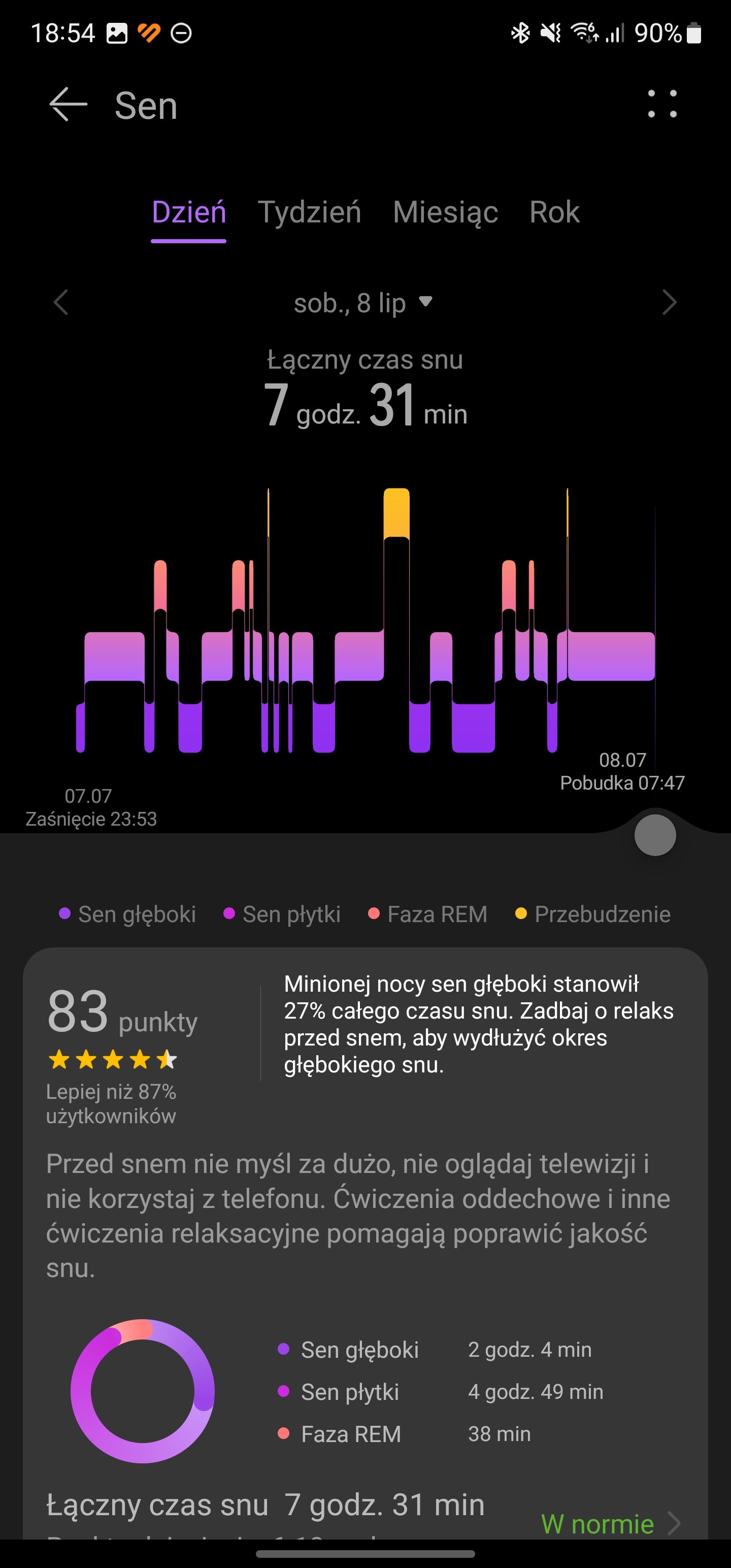731x1568 pixels.
Task: Open the W normie sleep time details
Action: 610,1523
